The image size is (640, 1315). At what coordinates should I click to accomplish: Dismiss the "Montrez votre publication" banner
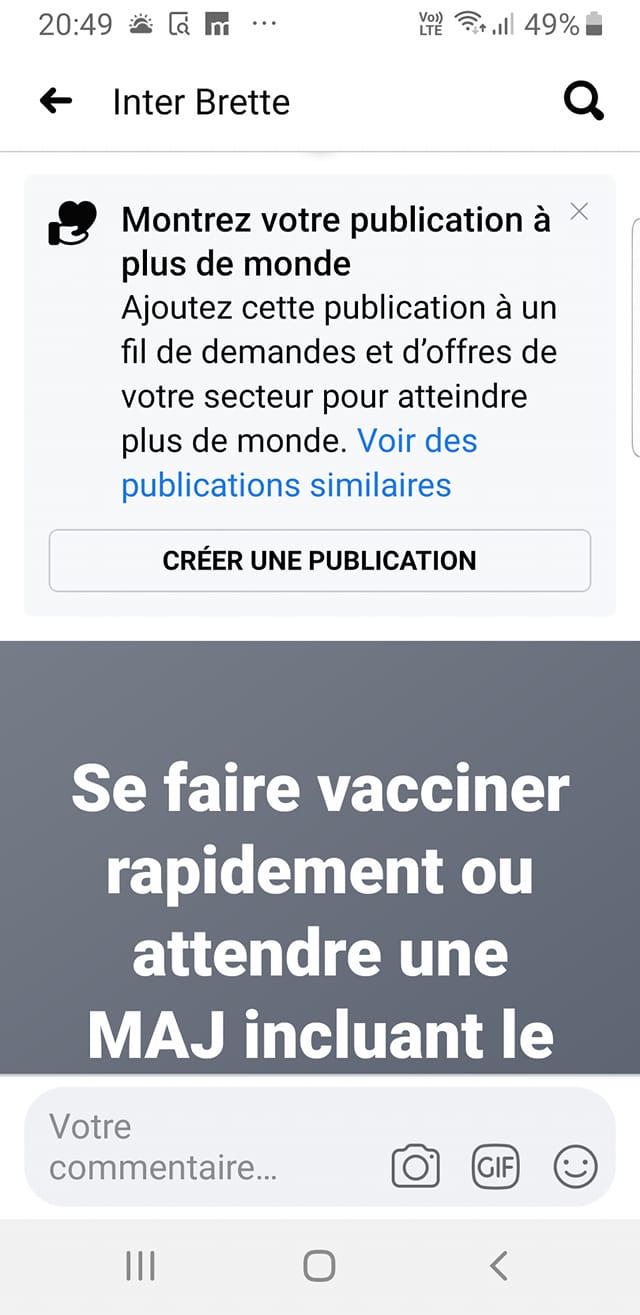579,211
